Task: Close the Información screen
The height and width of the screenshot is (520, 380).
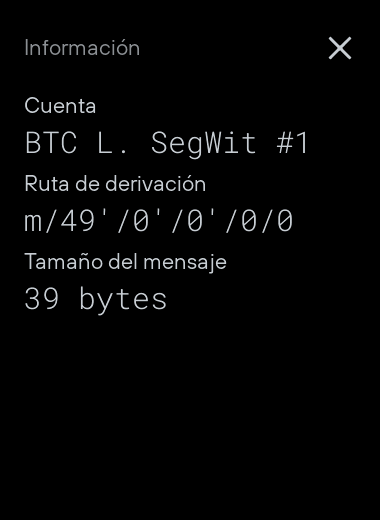Action: 340,48
